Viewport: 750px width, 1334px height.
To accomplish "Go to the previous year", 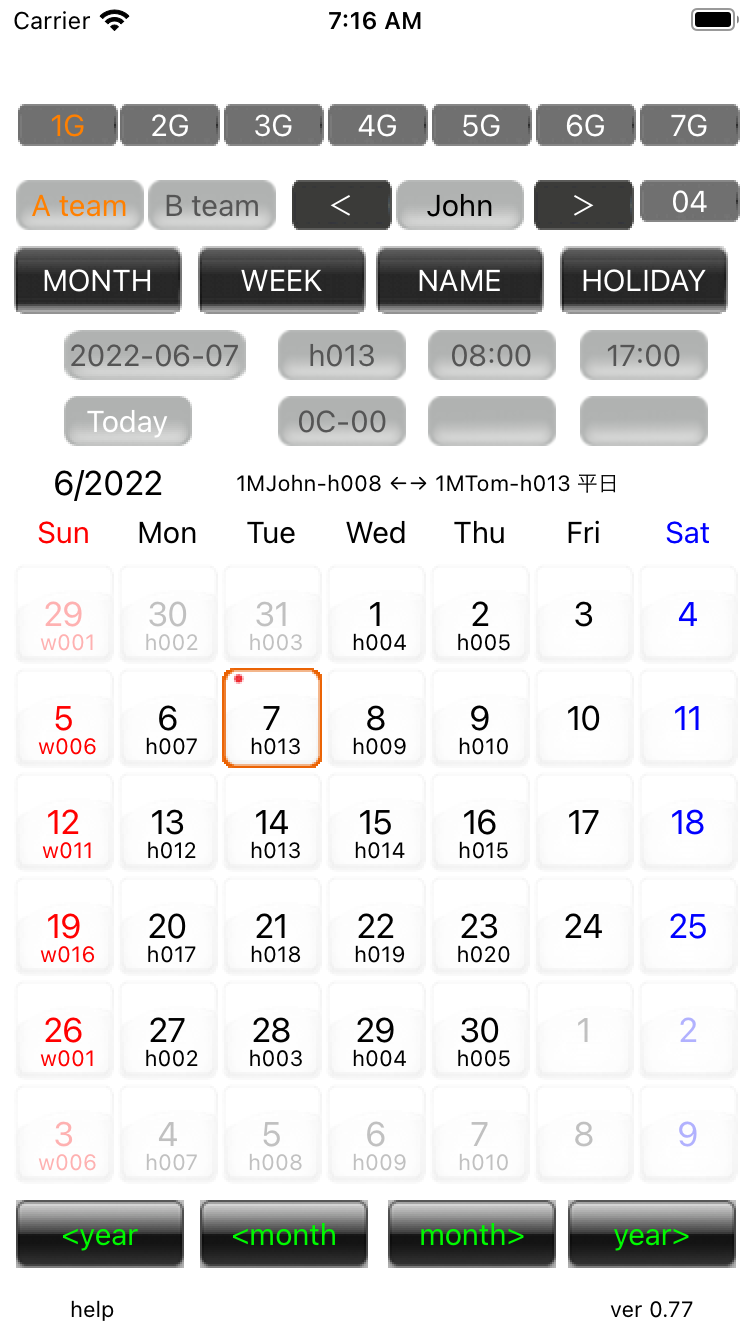I will tap(100, 1235).
